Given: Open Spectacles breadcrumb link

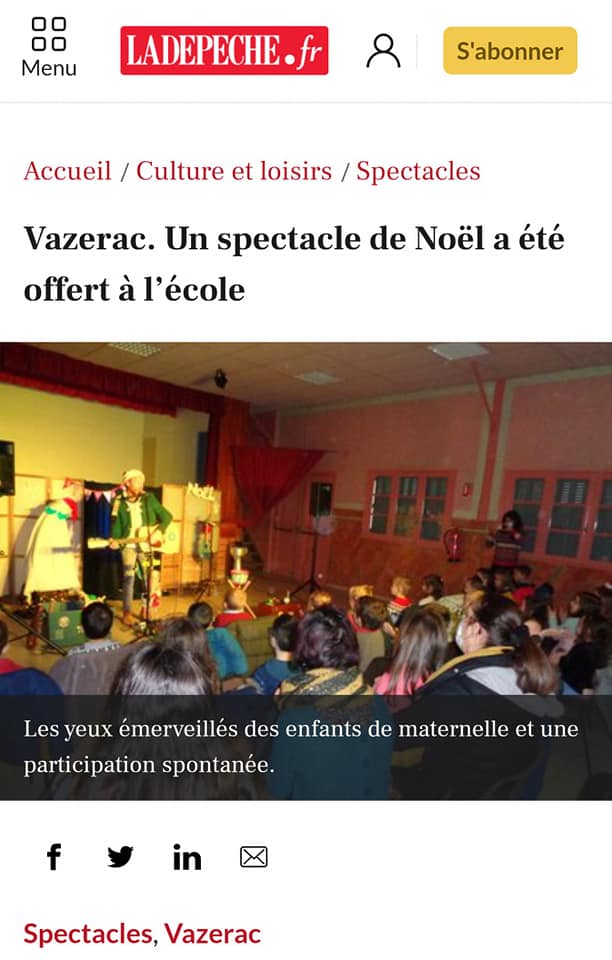Looking at the screenshot, I should (418, 171).
